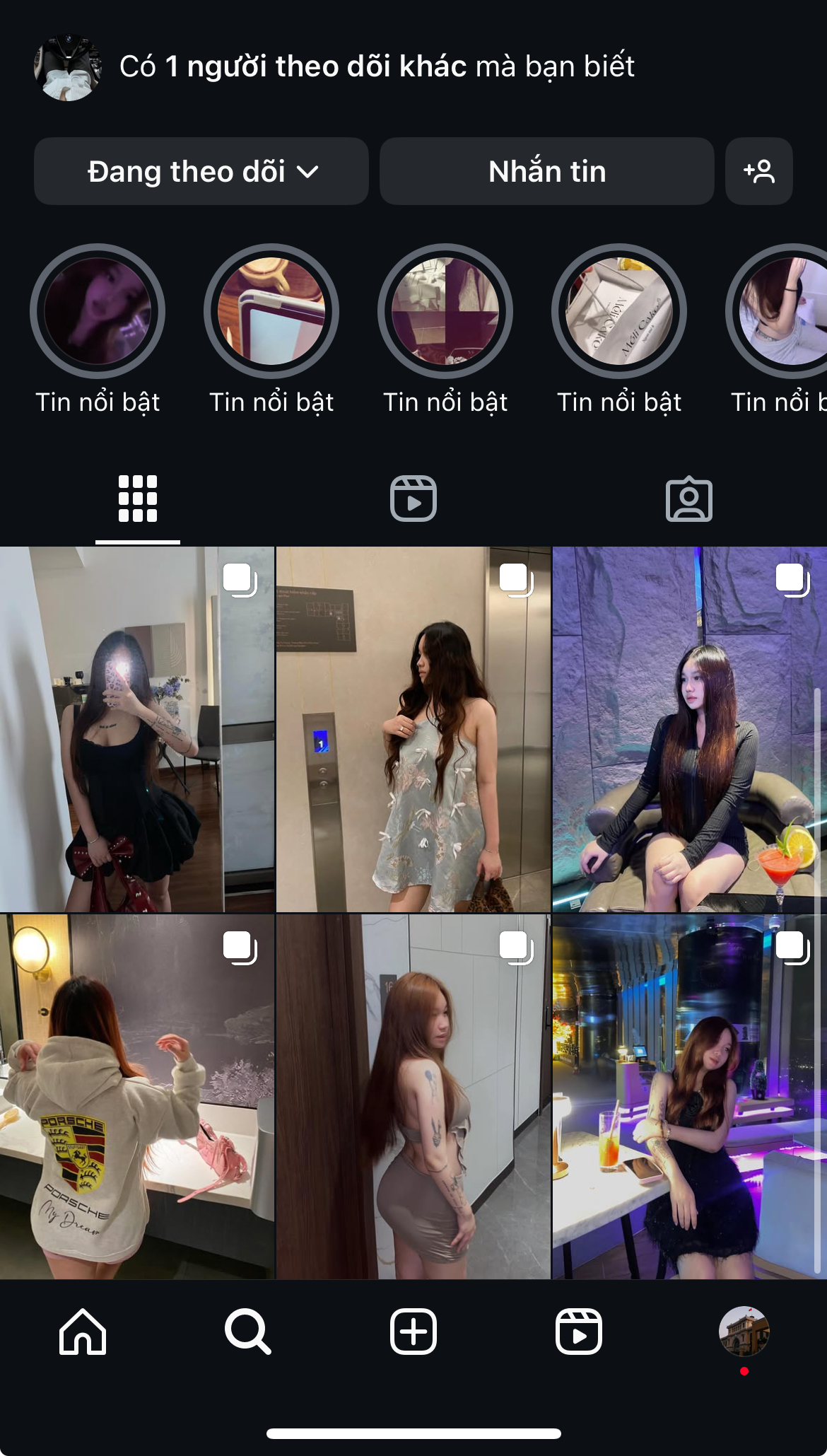Switch to the Reels tab on the profile
Image resolution: width=827 pixels, height=1456 pixels.
pos(413,499)
